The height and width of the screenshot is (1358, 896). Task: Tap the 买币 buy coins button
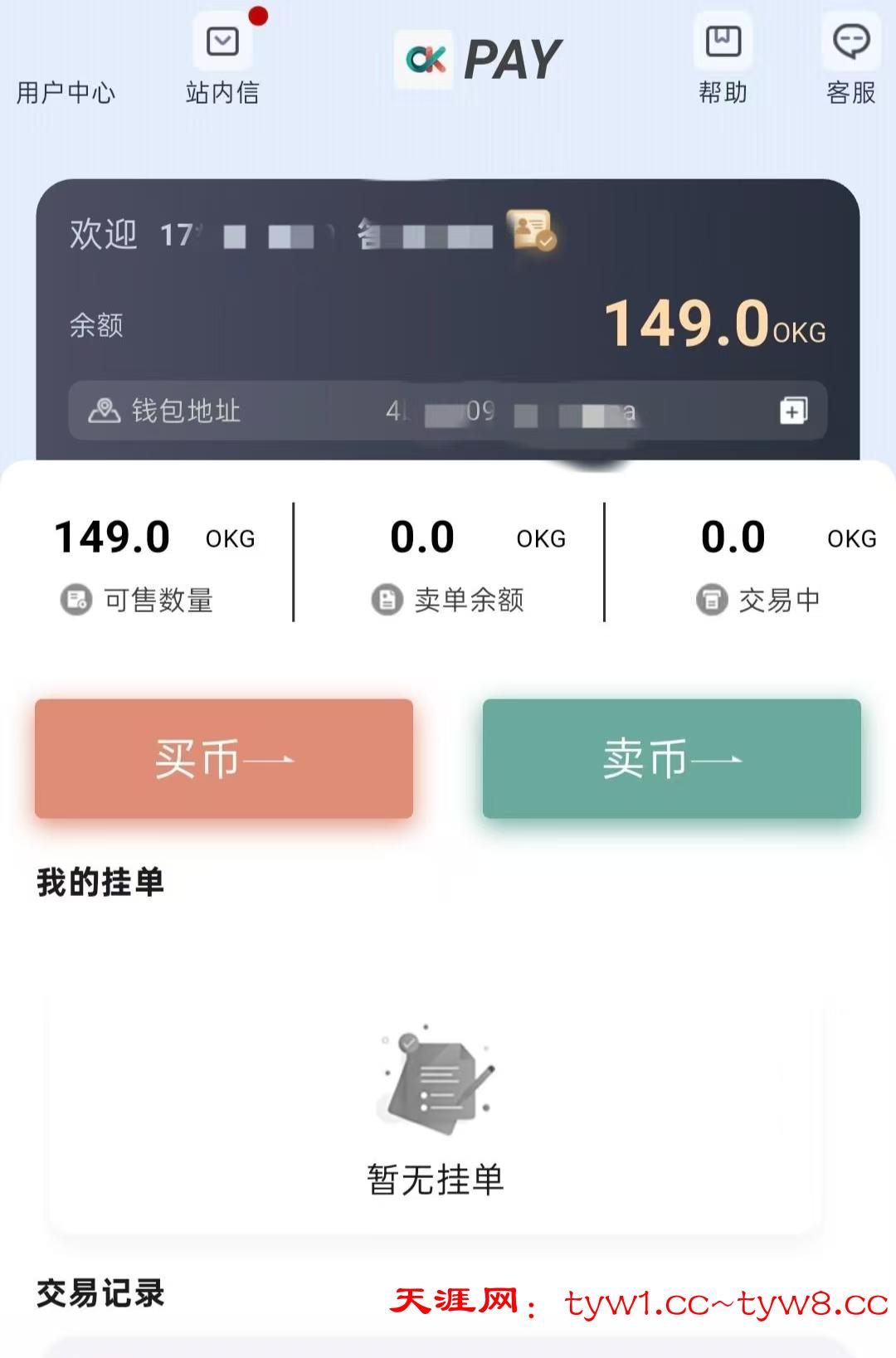224,758
